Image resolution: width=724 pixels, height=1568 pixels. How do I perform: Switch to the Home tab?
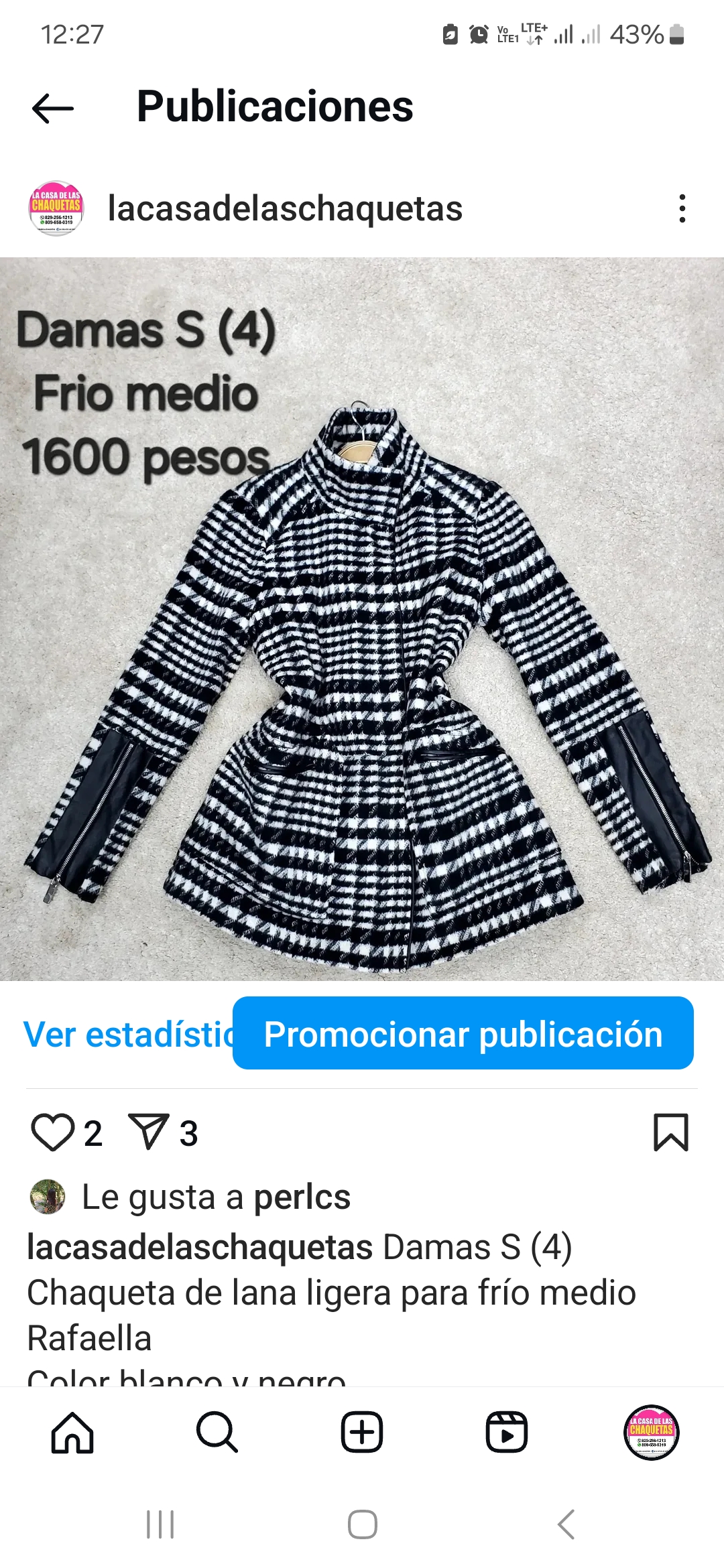72,1433
